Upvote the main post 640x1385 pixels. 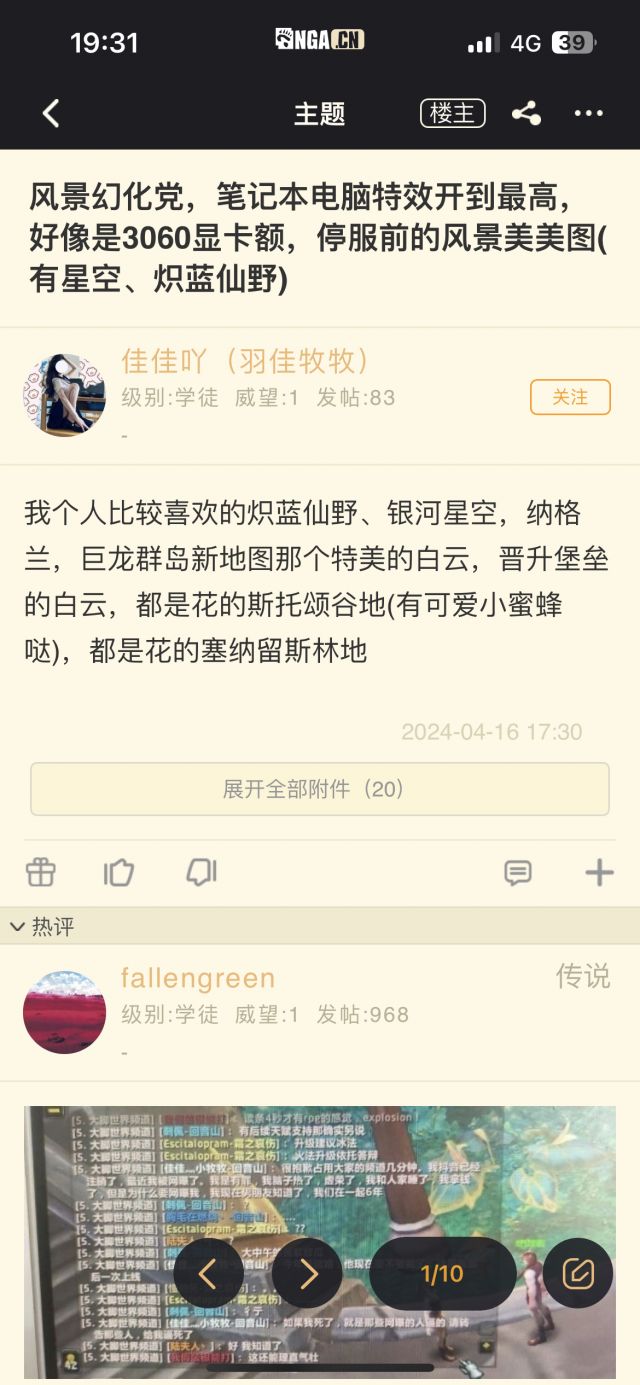click(119, 873)
